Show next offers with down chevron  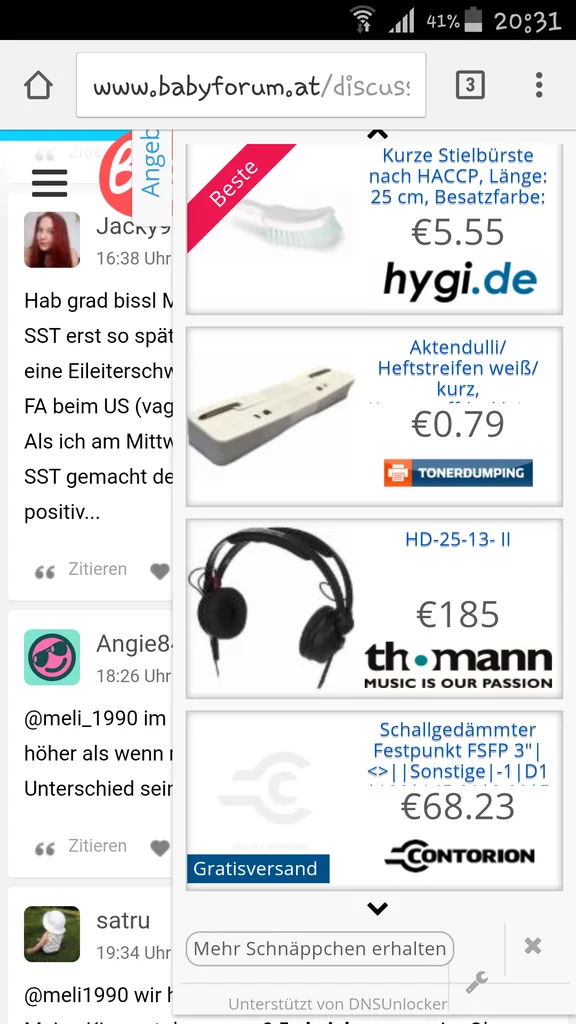(377, 908)
